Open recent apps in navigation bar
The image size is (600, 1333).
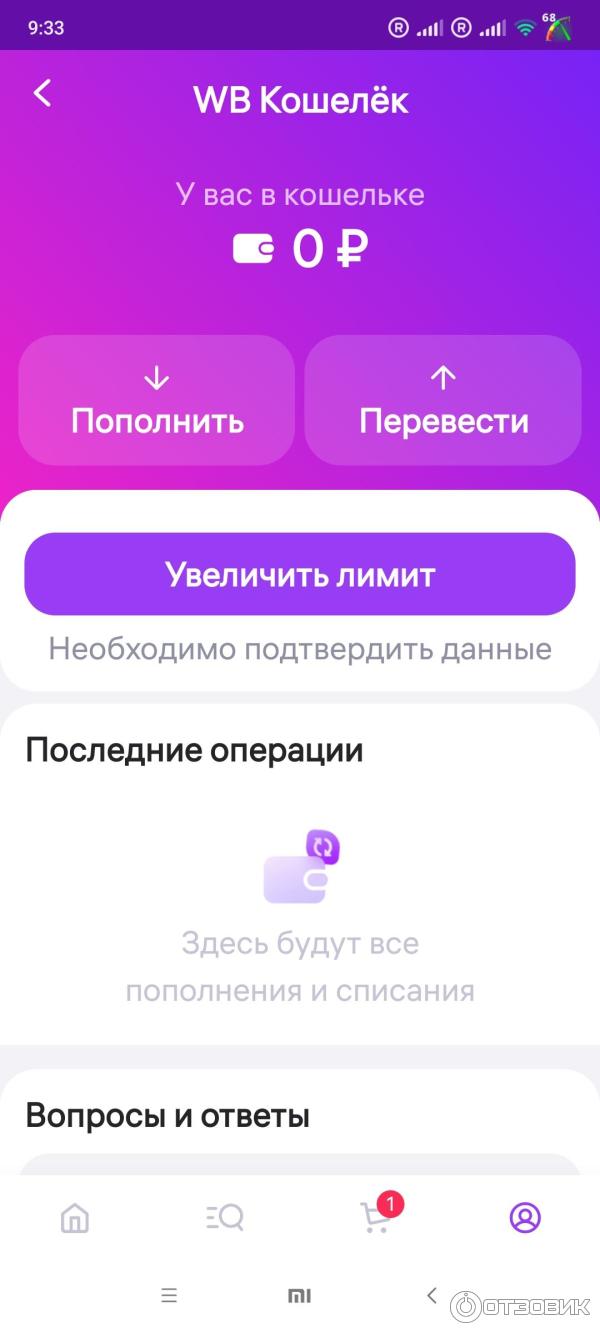pos(169,1296)
